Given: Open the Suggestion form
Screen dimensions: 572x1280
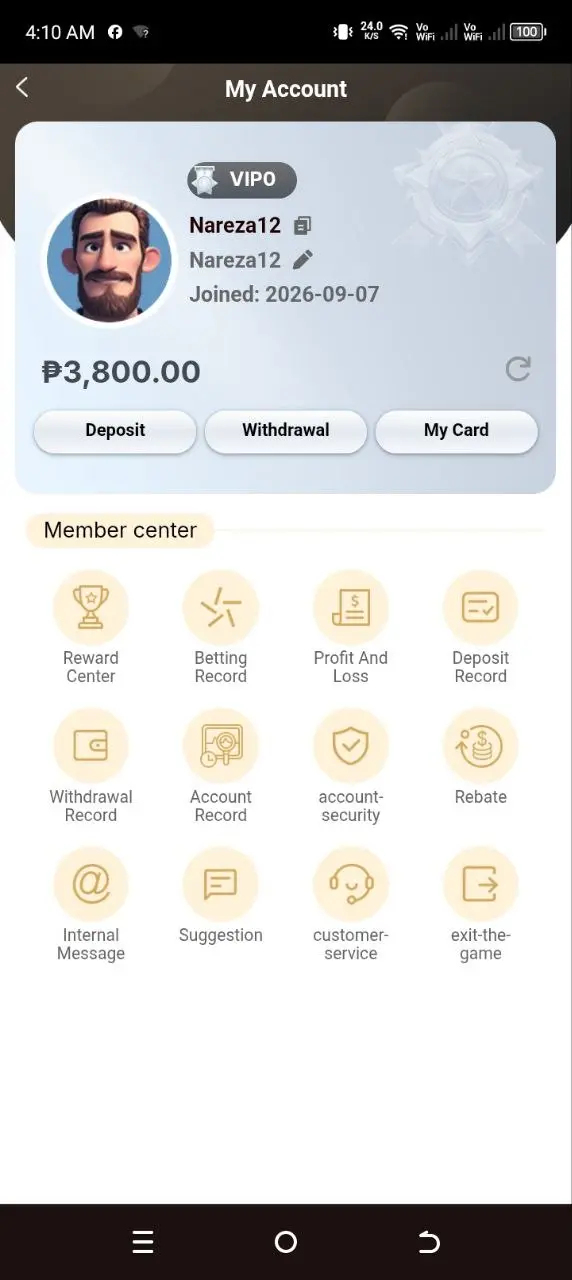Looking at the screenshot, I should click(221, 896).
